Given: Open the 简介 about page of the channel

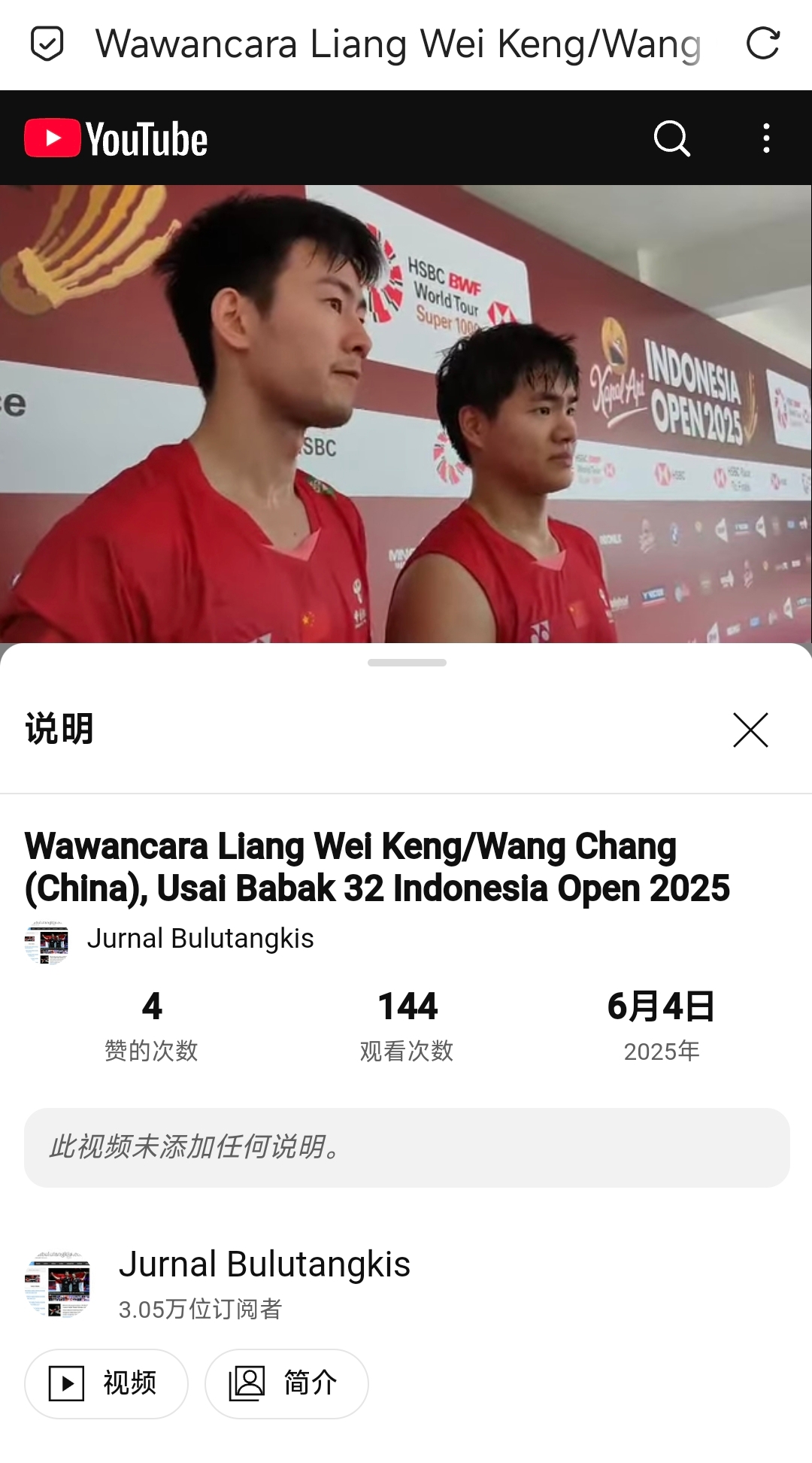Looking at the screenshot, I should click(286, 1383).
